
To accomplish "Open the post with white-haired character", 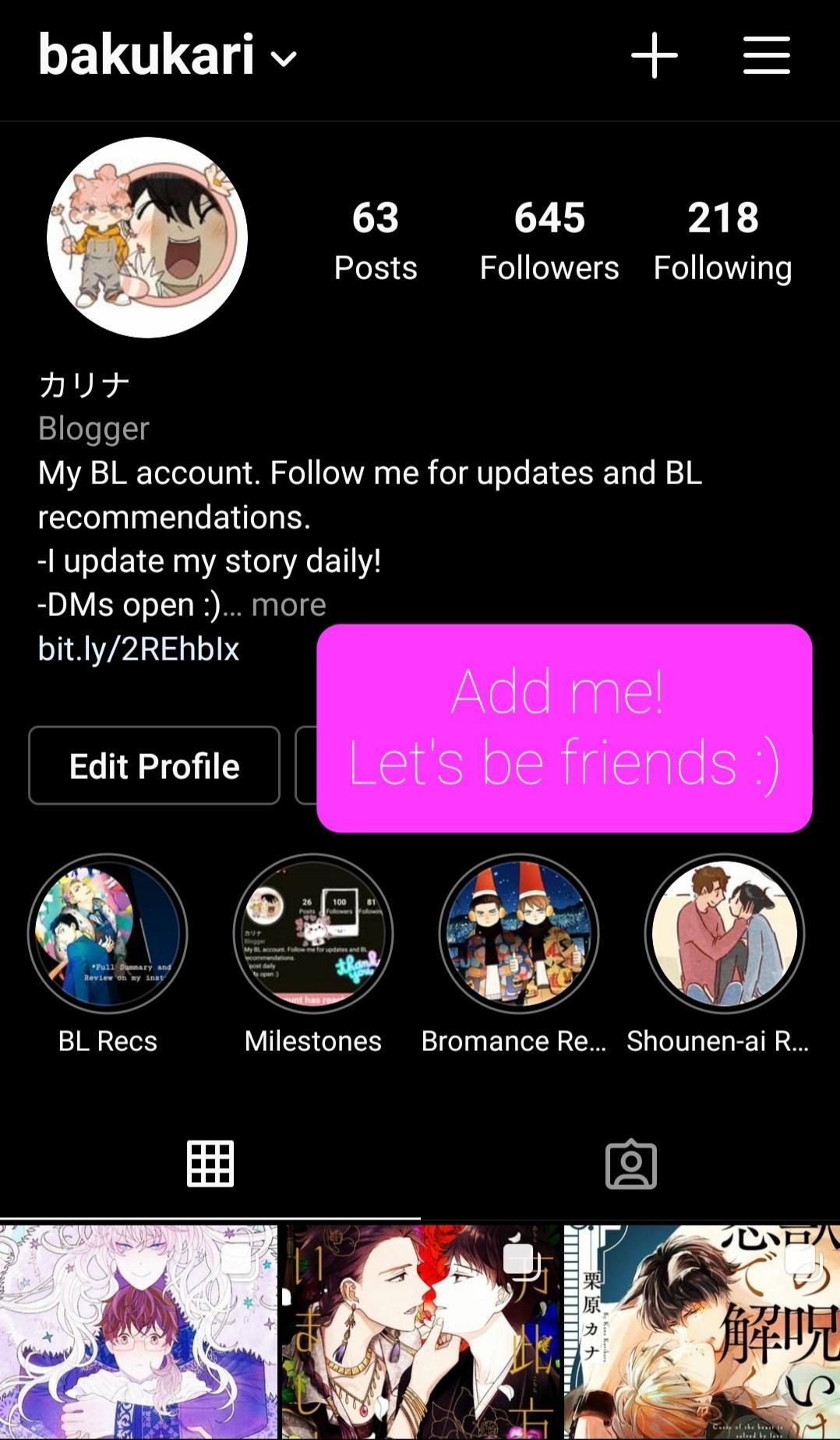I will click(x=139, y=1332).
